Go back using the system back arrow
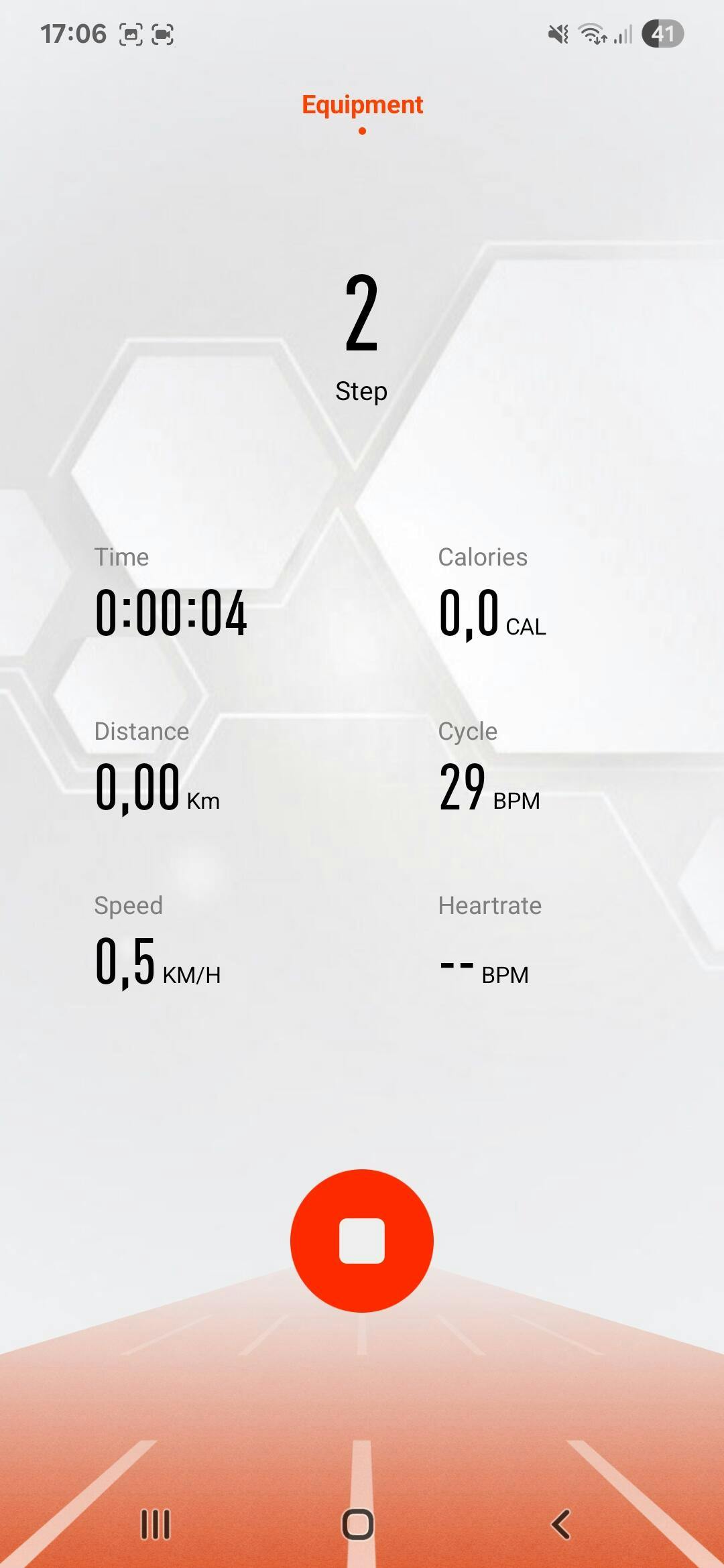Image resolution: width=724 pixels, height=1568 pixels. tap(560, 1524)
